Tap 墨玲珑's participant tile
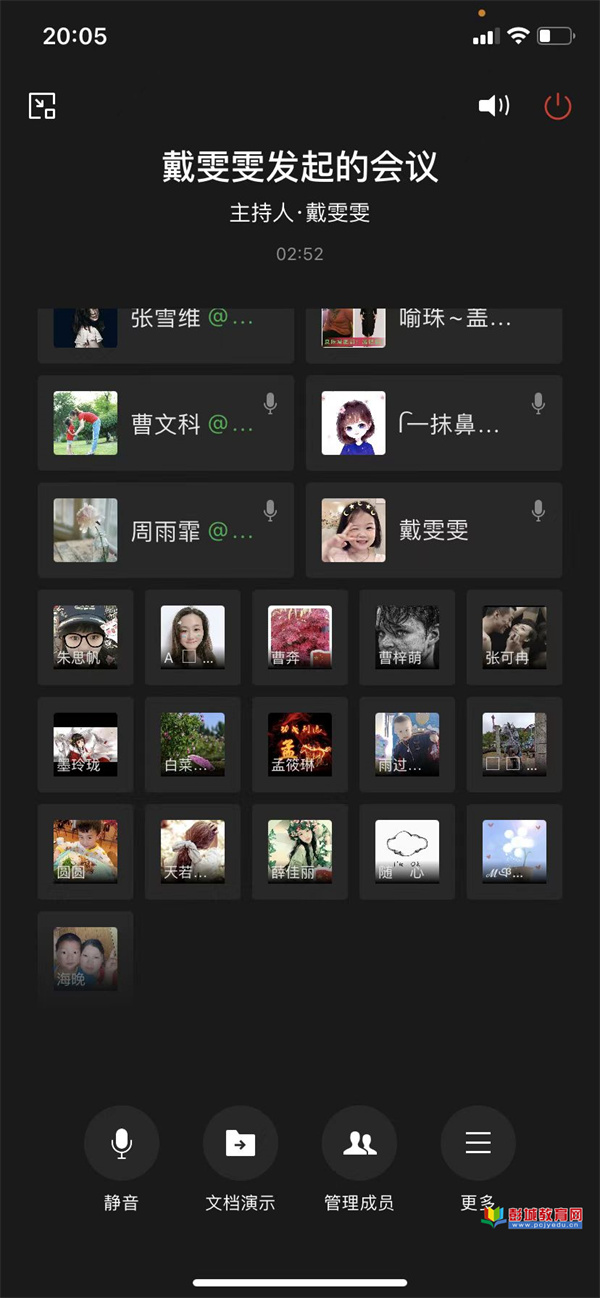600x1298 pixels. coord(85,744)
